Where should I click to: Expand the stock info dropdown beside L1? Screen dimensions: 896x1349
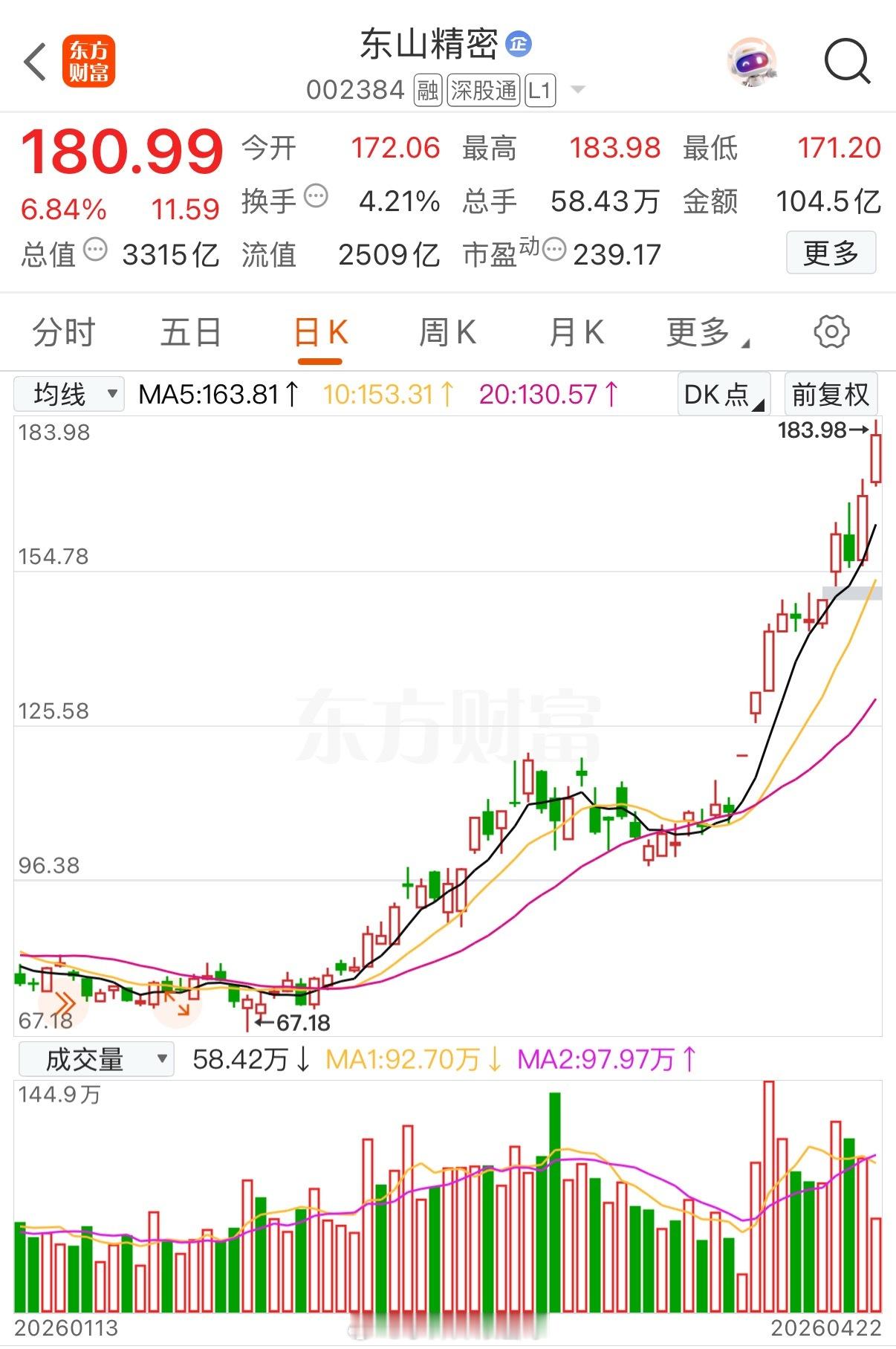[x=577, y=90]
